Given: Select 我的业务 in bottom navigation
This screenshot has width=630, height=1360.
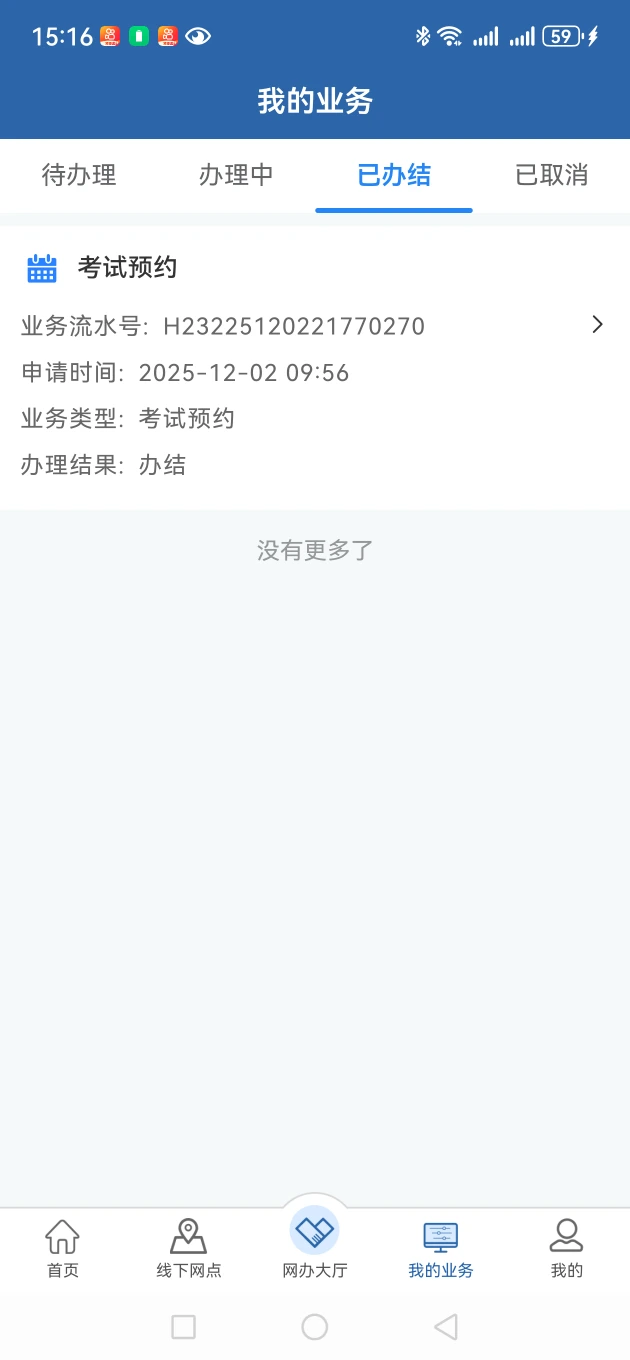Looking at the screenshot, I should (440, 1248).
